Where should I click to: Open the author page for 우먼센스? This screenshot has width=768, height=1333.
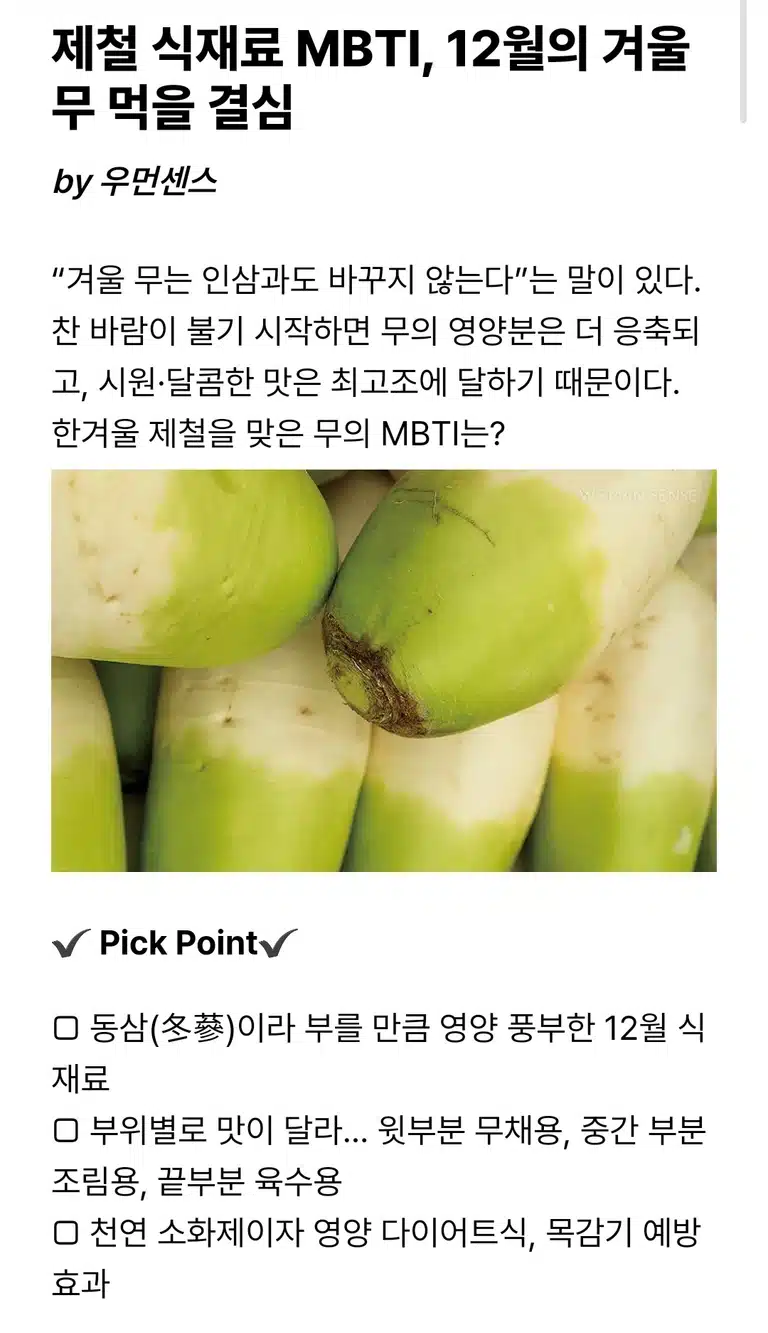[157, 182]
